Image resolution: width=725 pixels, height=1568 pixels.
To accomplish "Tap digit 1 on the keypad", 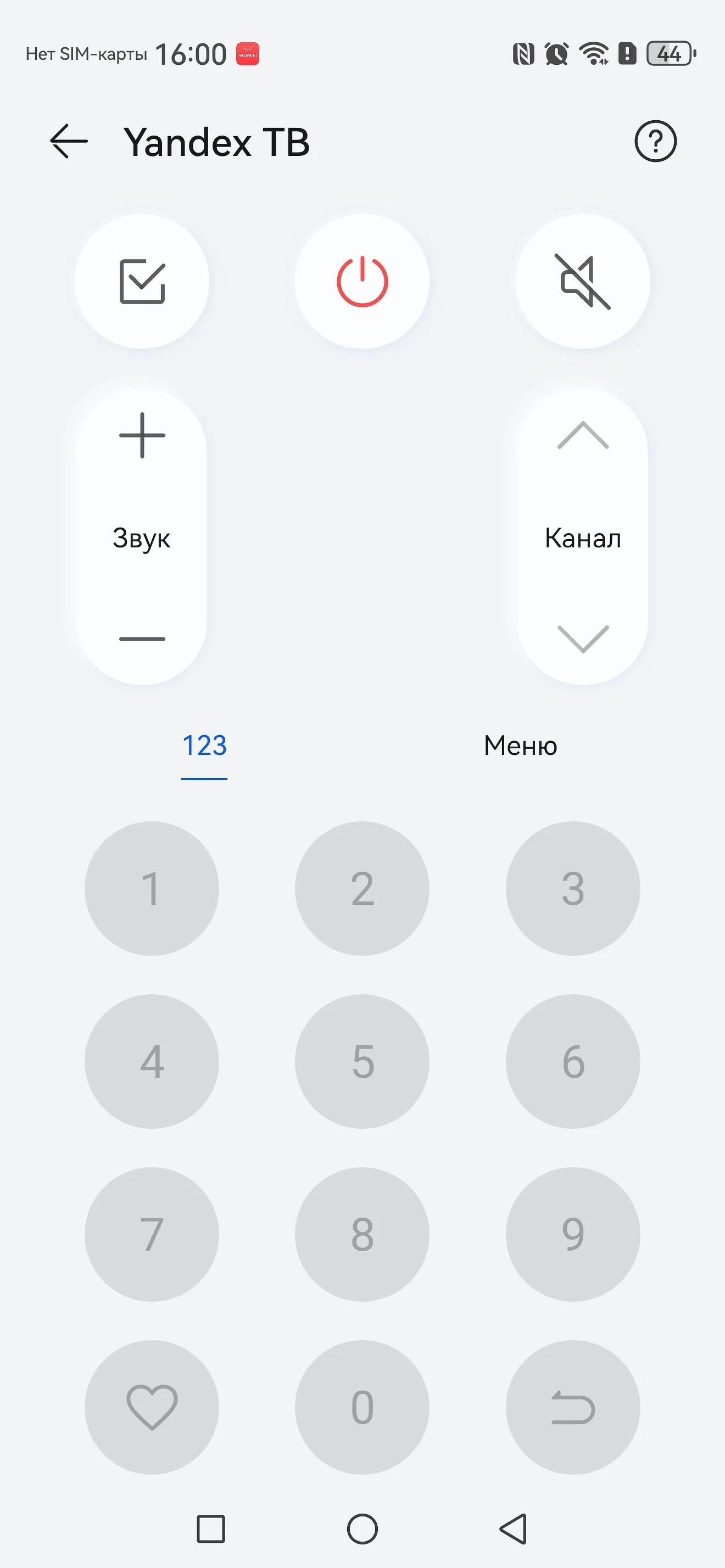I will 152,889.
